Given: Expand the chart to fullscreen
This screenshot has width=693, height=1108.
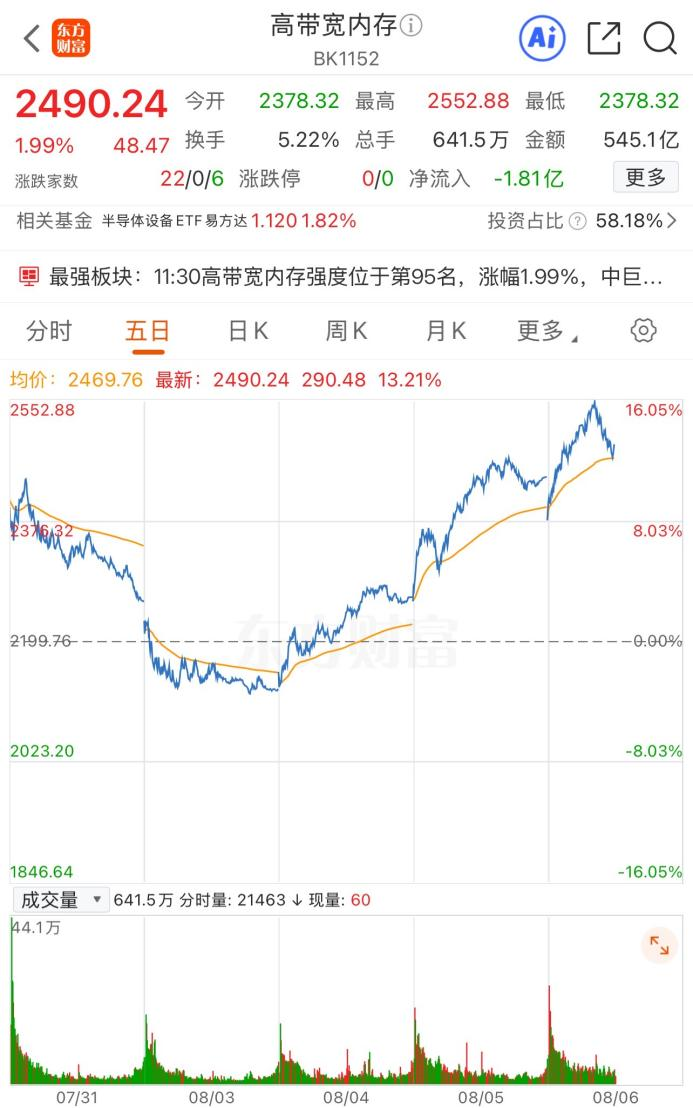Looking at the screenshot, I should click(659, 945).
